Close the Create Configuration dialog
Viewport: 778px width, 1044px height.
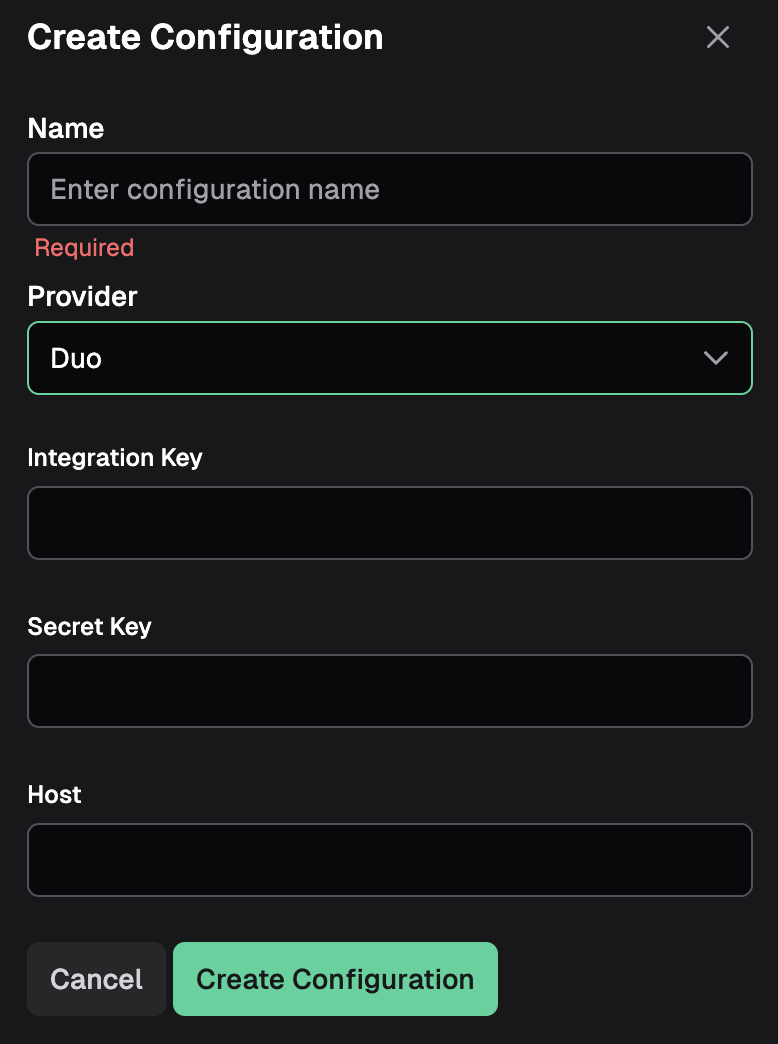tap(718, 38)
